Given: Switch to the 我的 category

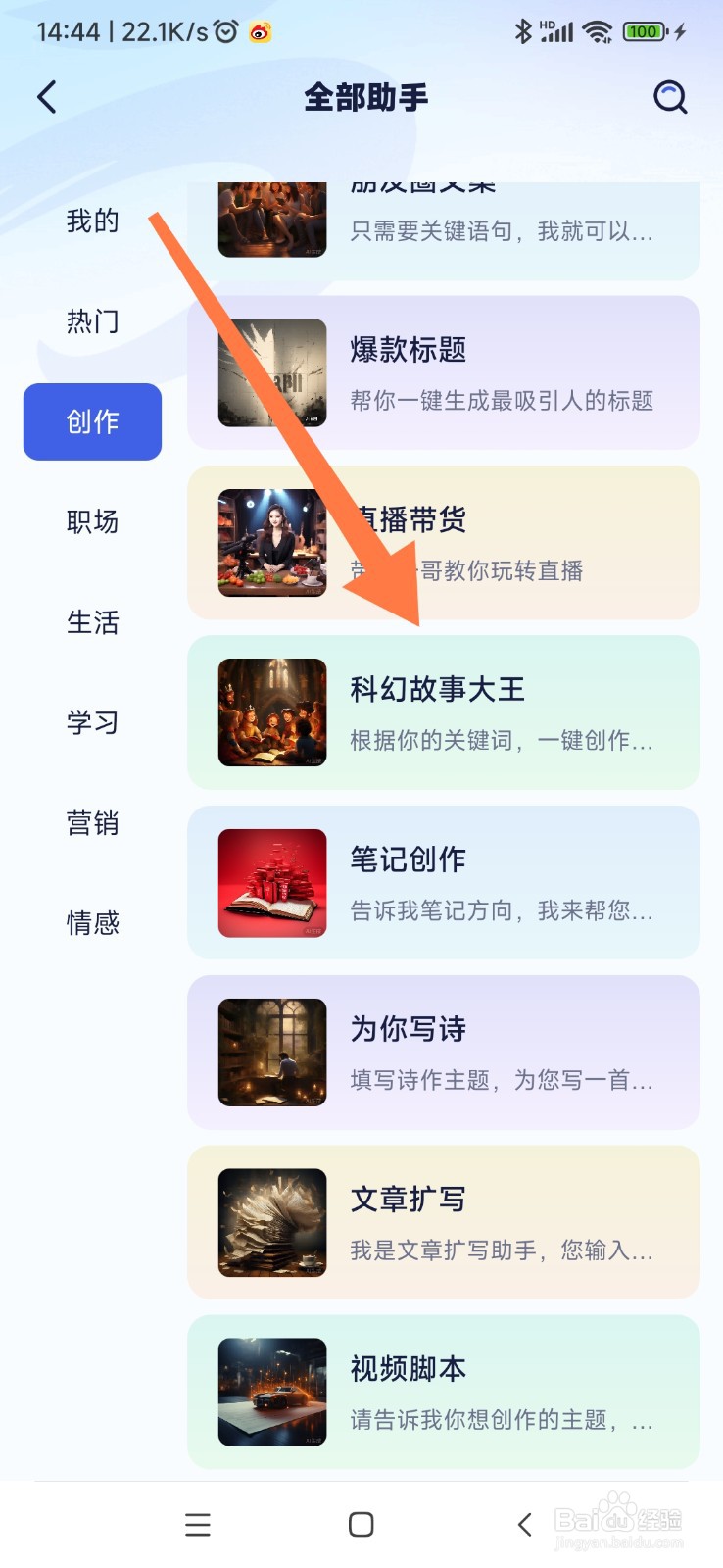Looking at the screenshot, I should pos(91,220).
